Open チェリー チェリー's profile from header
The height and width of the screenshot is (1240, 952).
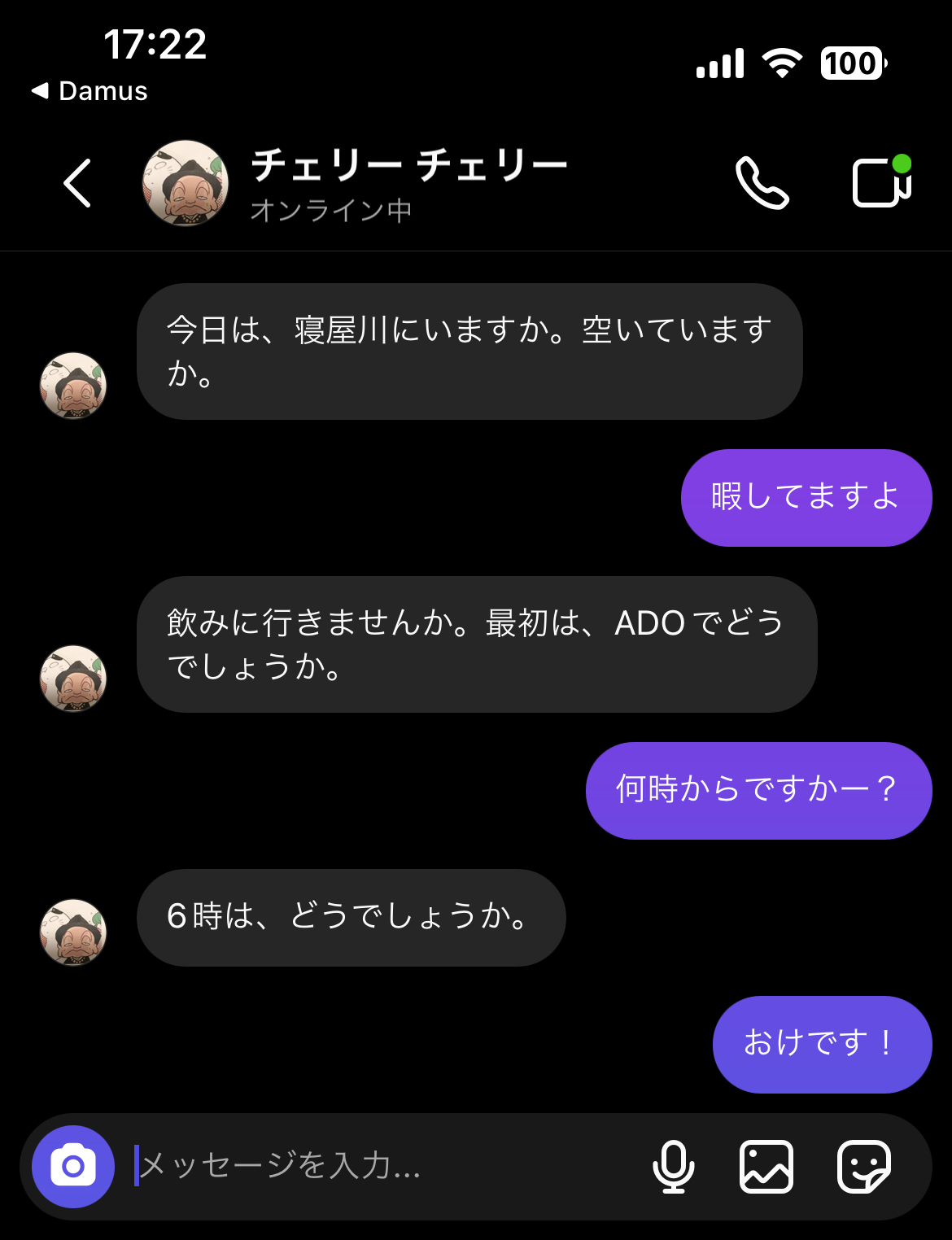tap(186, 183)
